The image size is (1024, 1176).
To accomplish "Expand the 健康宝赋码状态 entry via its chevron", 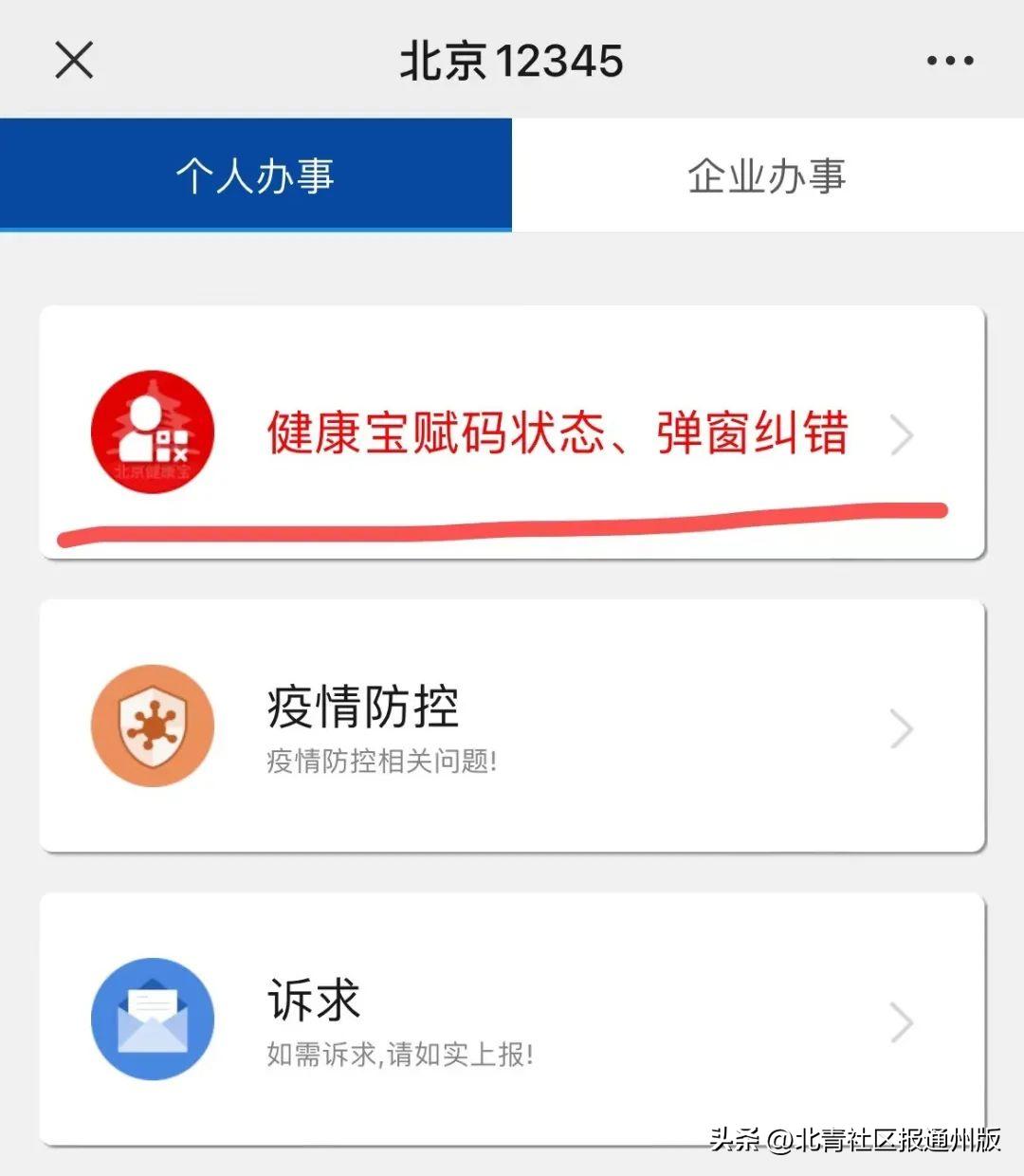I will click(x=899, y=434).
